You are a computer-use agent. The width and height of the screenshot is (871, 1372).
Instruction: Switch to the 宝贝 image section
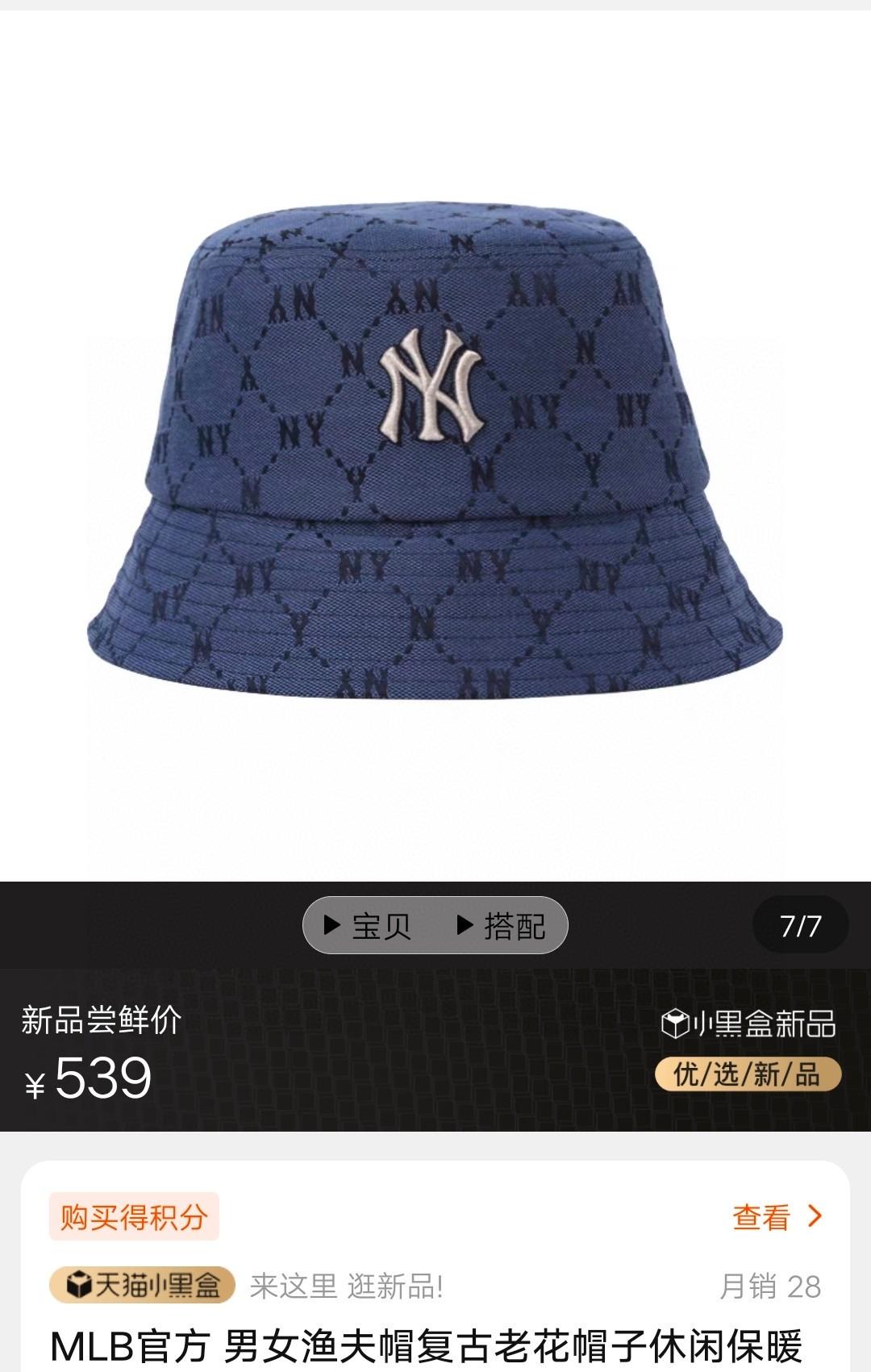pyautogui.click(x=369, y=926)
